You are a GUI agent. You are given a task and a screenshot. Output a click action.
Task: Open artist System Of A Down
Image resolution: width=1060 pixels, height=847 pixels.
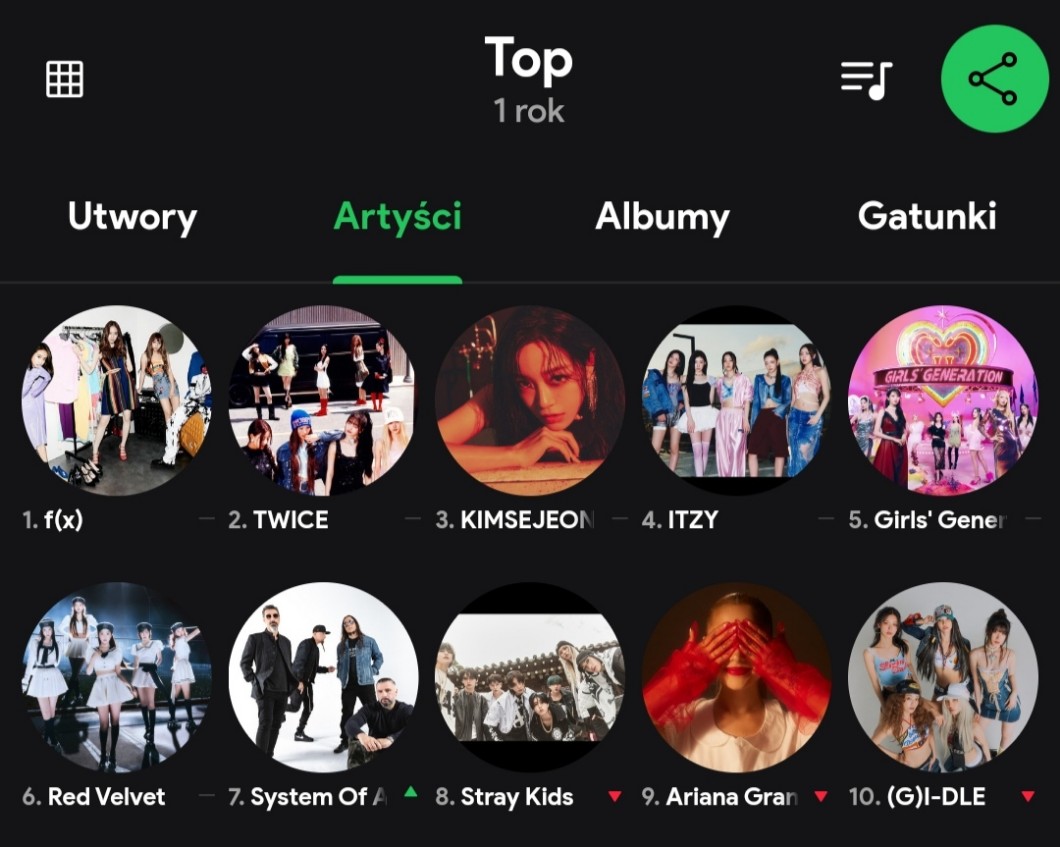[323, 677]
